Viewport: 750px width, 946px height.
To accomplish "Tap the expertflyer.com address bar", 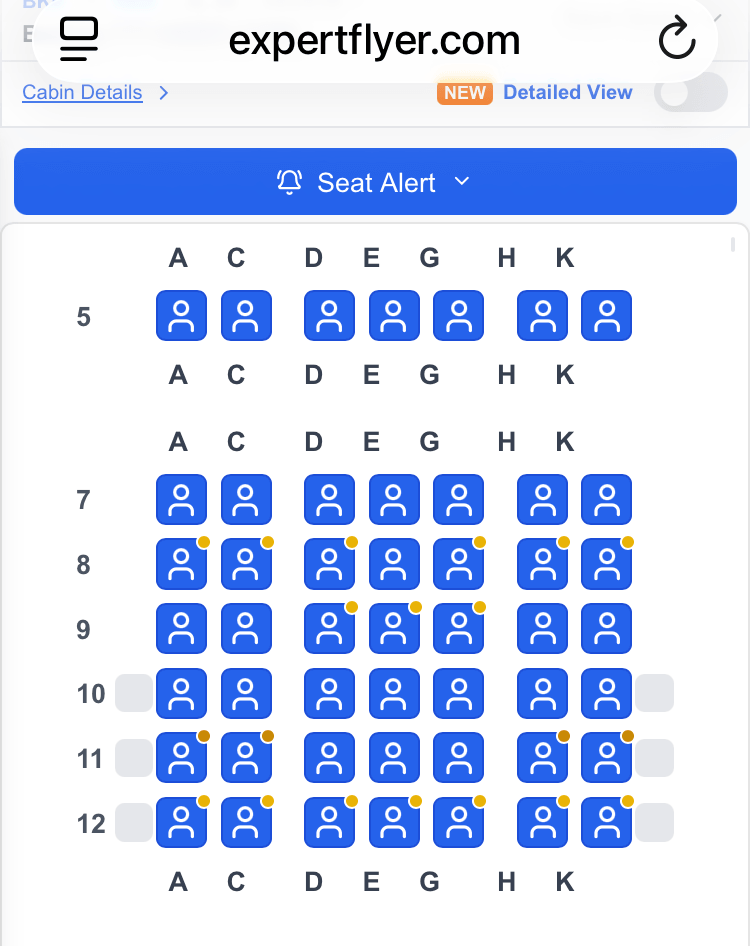I will (374, 41).
